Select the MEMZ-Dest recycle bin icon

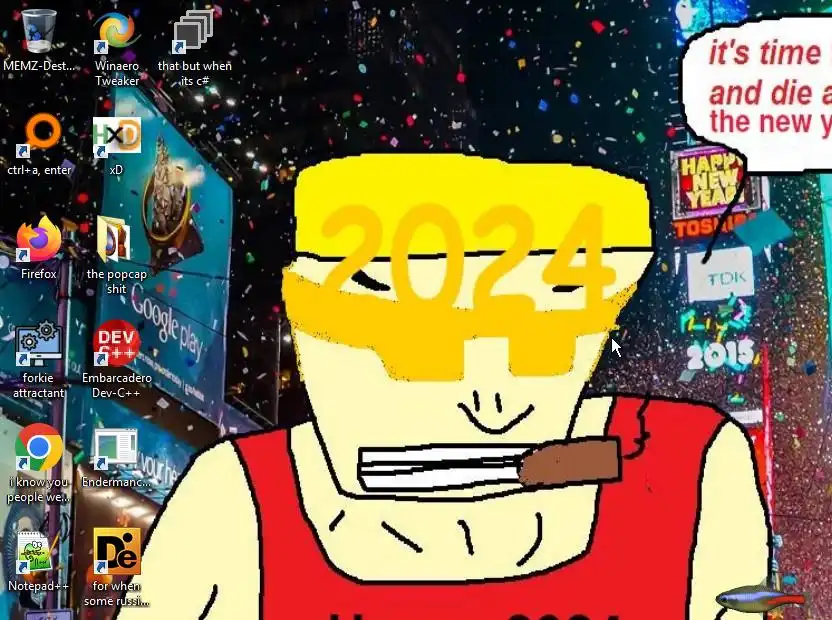coord(39,31)
